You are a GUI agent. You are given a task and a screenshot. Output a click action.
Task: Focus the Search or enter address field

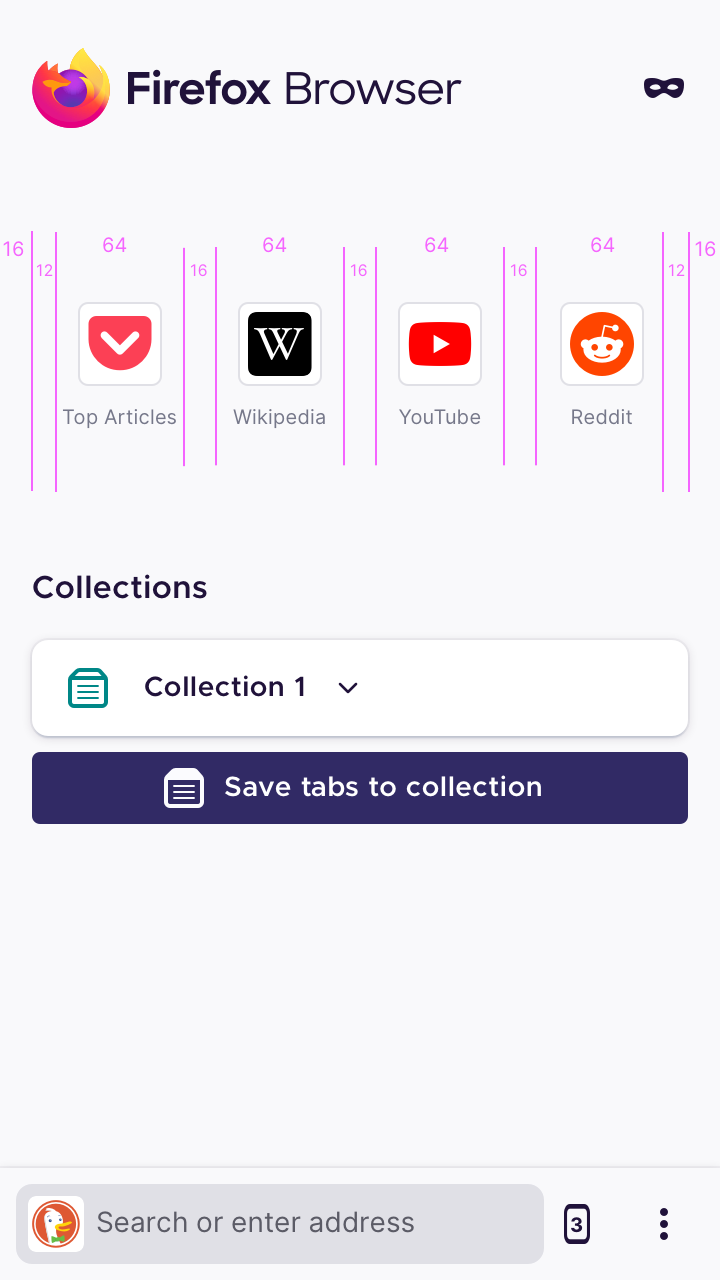310,1223
